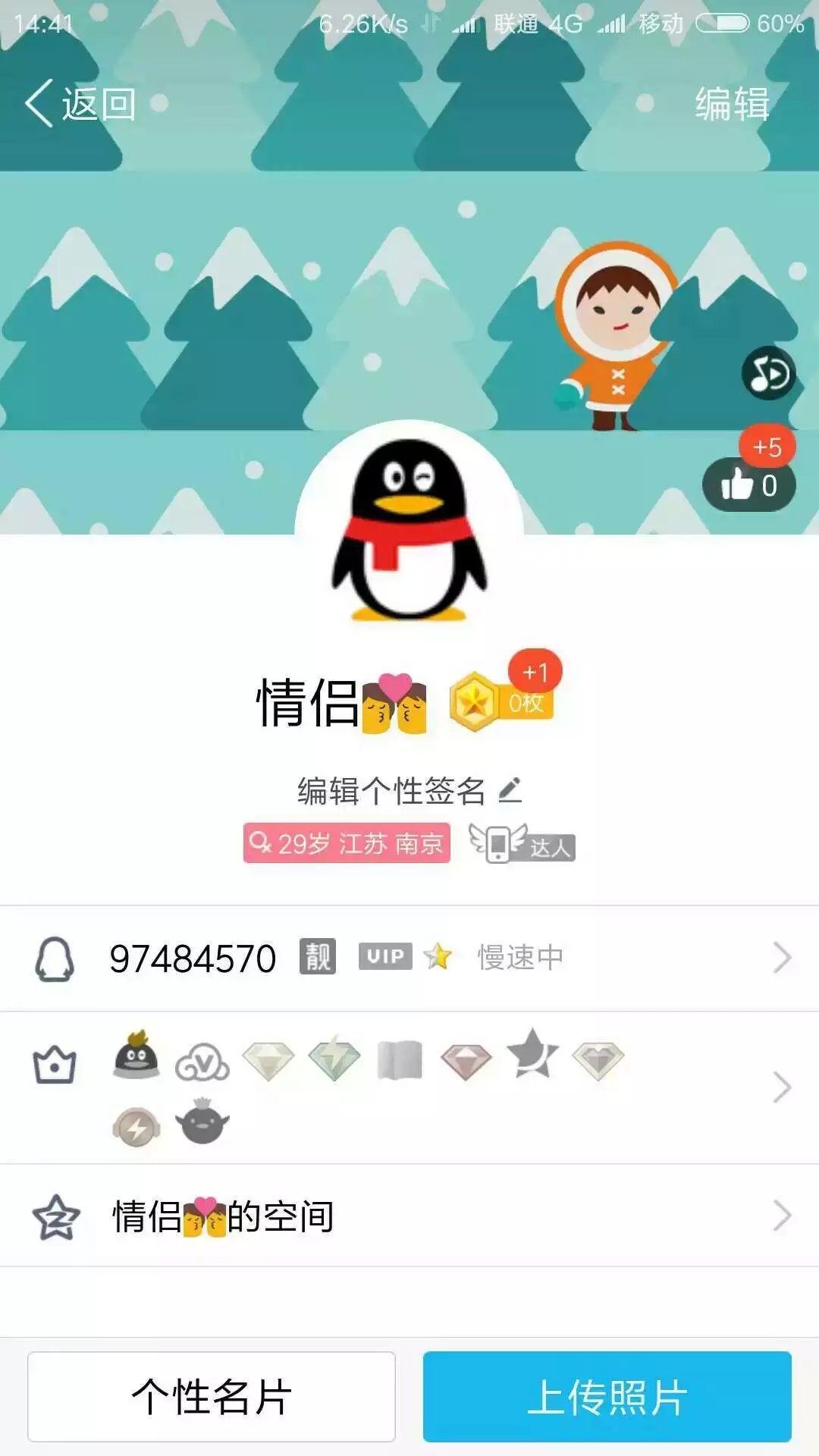Image resolution: width=819 pixels, height=1456 pixels.
Task: Tap 上传照片 to upload a photo
Action: point(607,1397)
